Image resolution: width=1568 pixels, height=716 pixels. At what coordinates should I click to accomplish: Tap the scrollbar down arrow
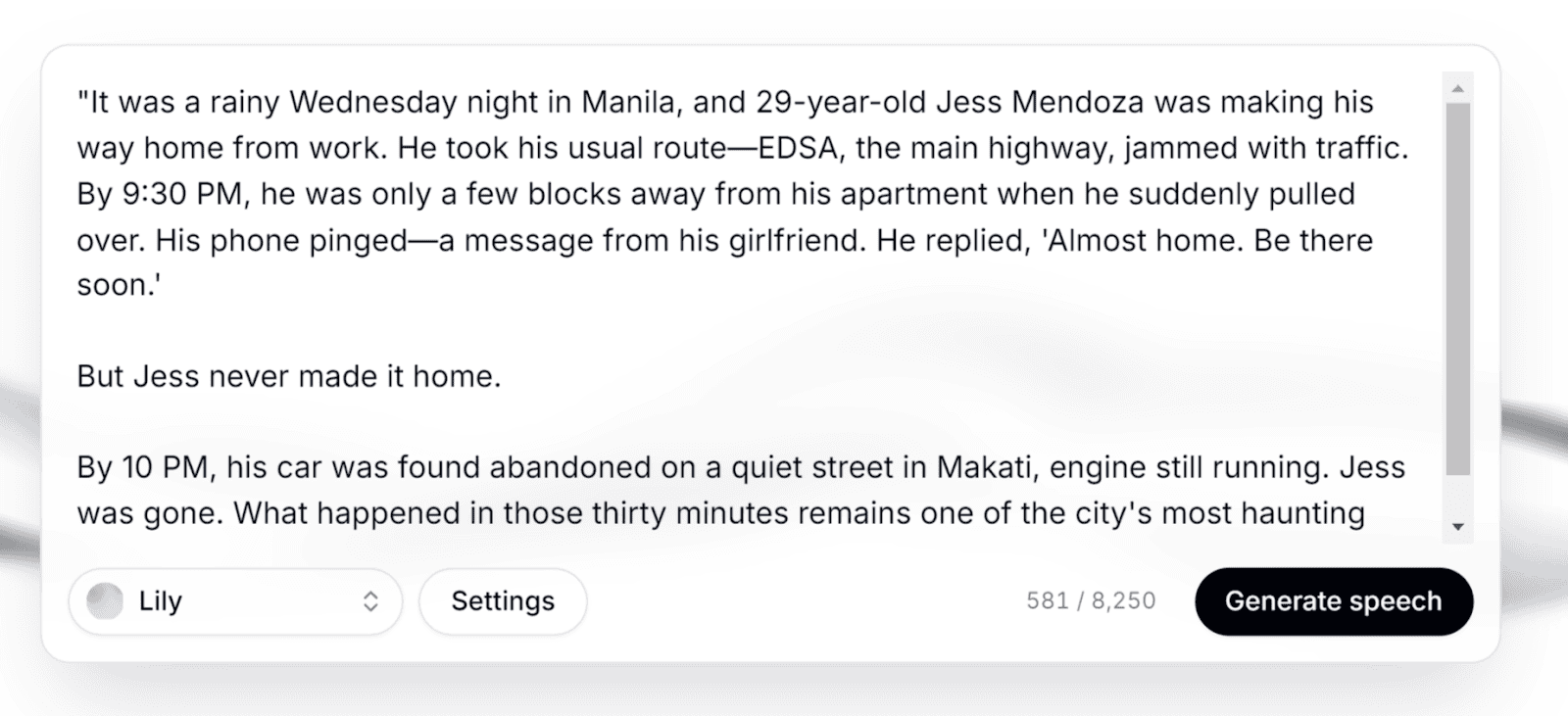(1458, 527)
